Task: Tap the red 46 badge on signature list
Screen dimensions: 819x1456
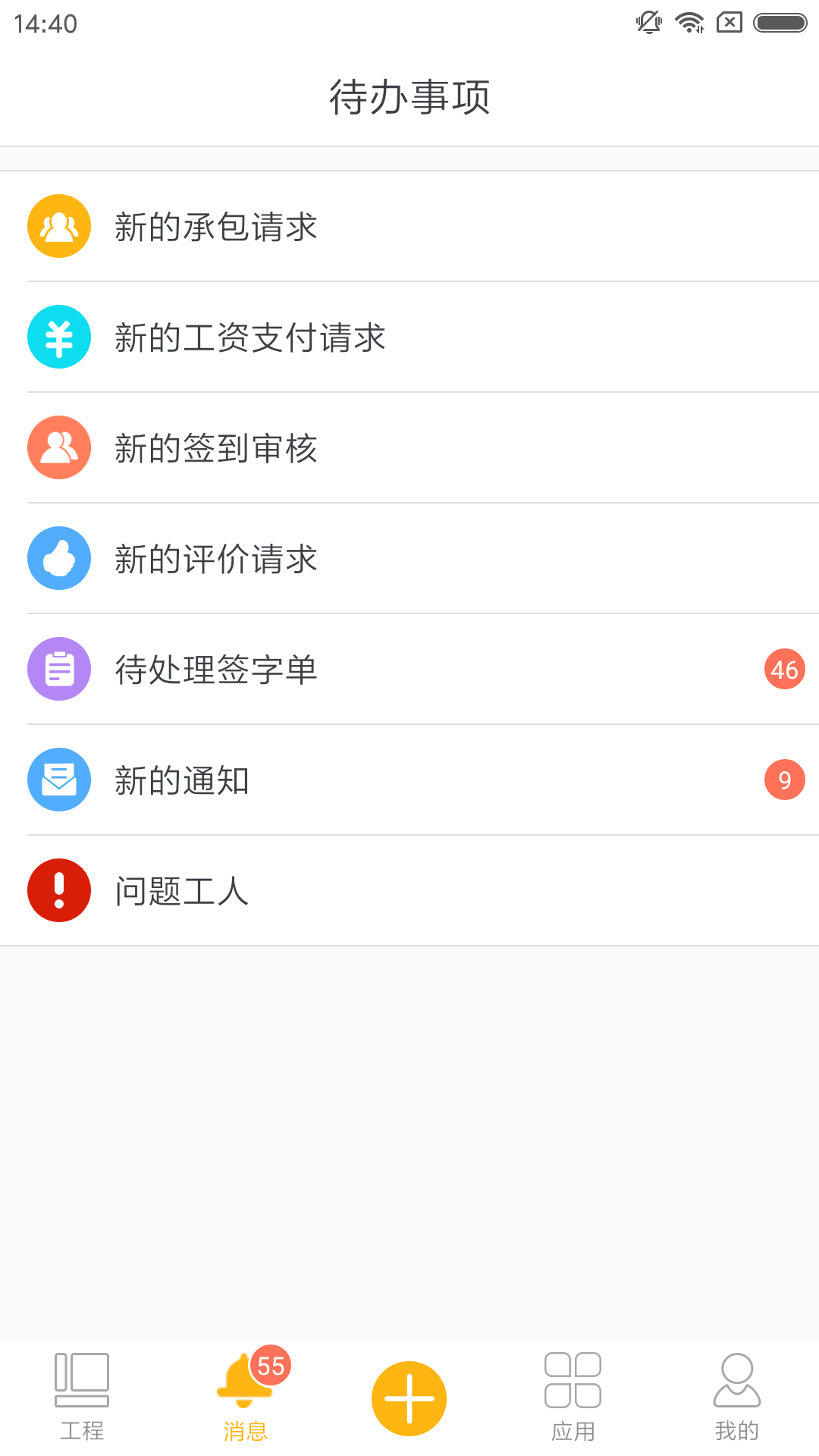Action: pyautogui.click(x=784, y=668)
